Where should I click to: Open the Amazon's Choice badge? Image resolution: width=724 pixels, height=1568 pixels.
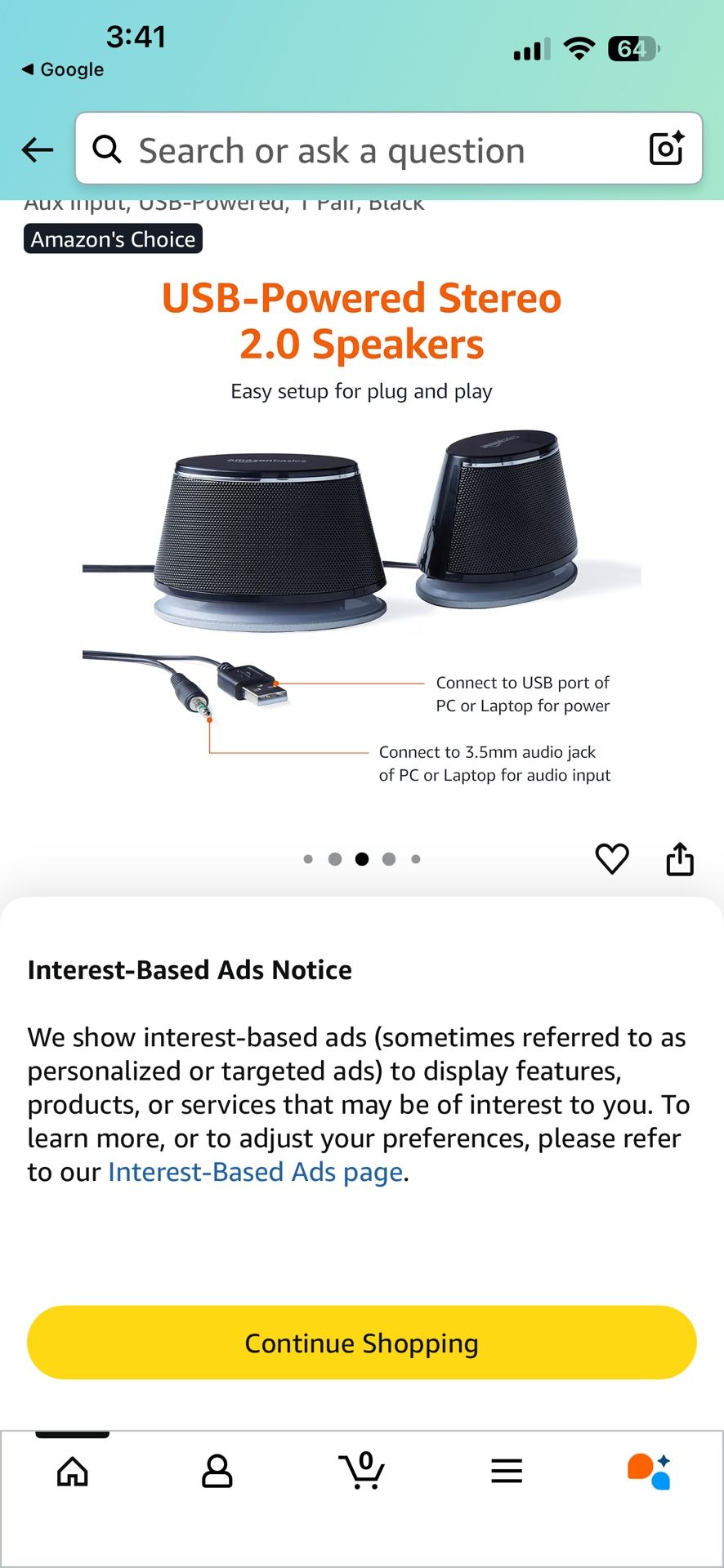tap(112, 239)
